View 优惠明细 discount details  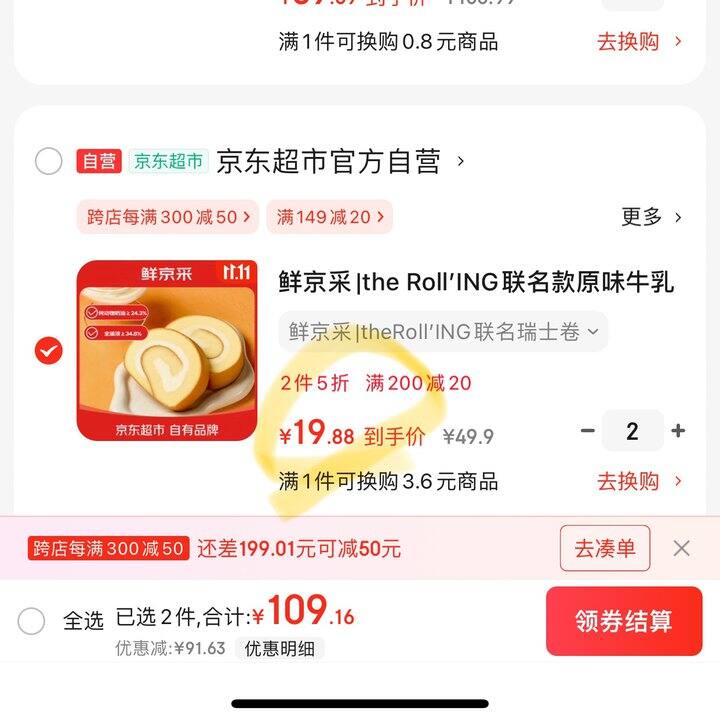279,648
